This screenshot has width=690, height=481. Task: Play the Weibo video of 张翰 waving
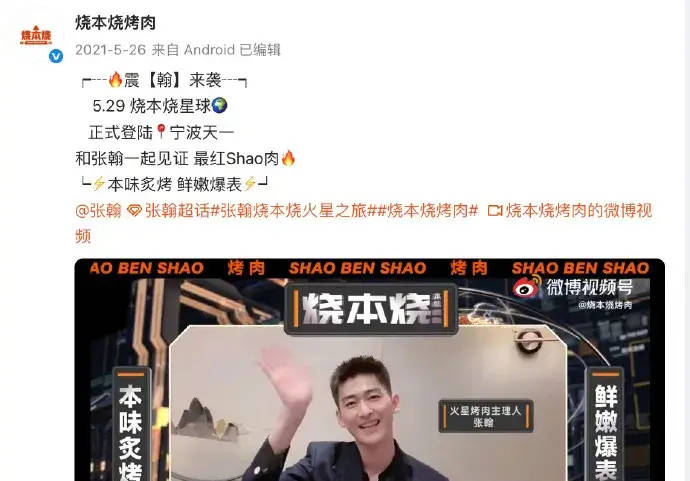point(369,370)
